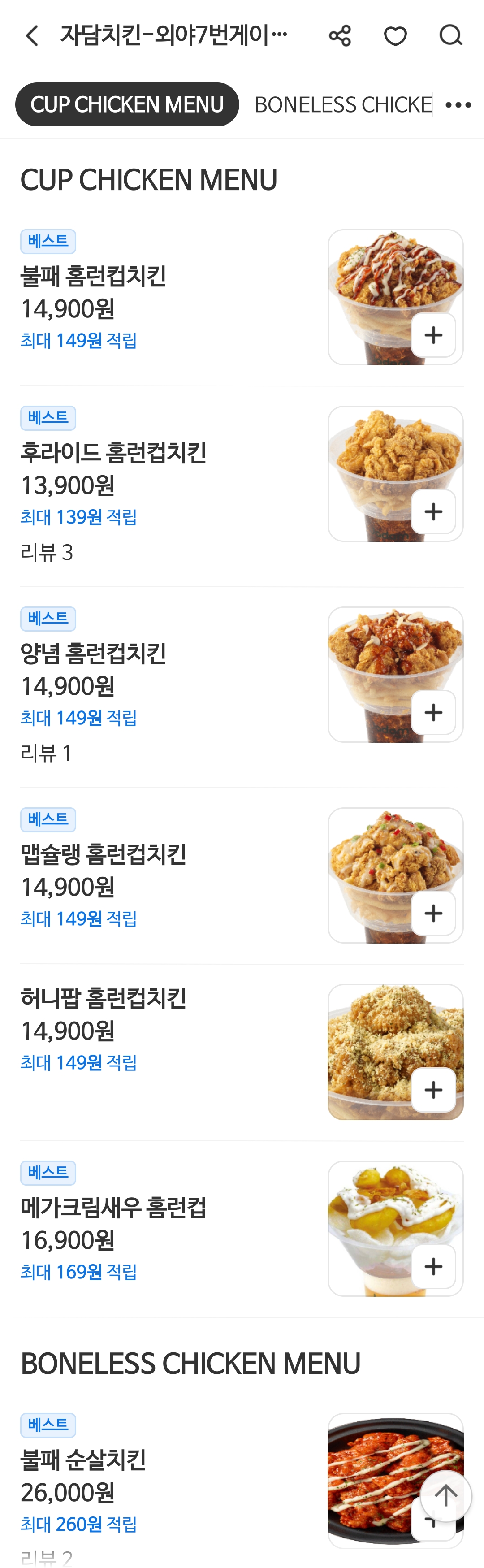Add restaurant to favorites with heart icon
This screenshot has height=1568, width=484.
395,36
